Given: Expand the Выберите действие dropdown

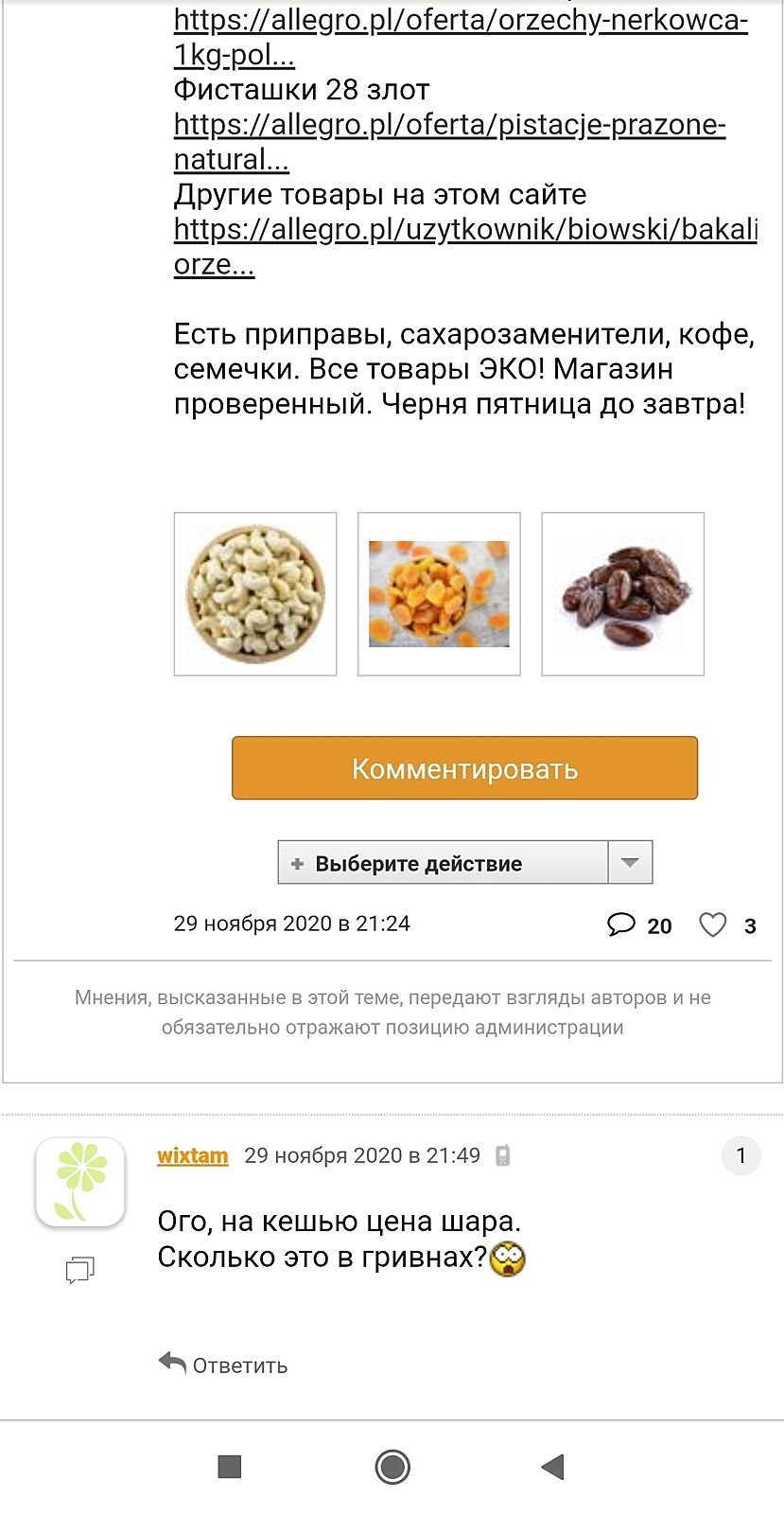Looking at the screenshot, I should click(630, 862).
